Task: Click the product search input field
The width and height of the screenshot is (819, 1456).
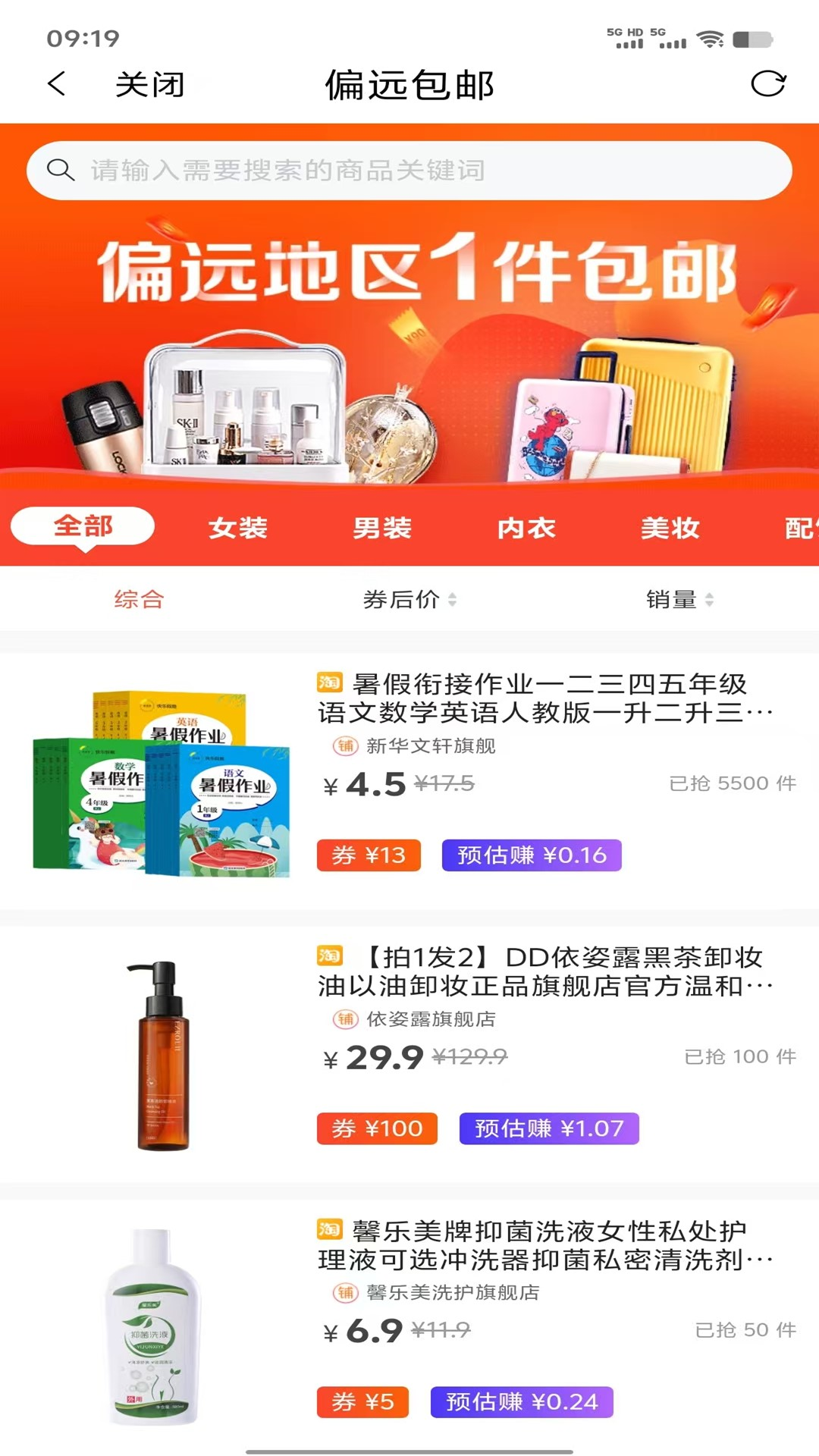Action: click(409, 170)
